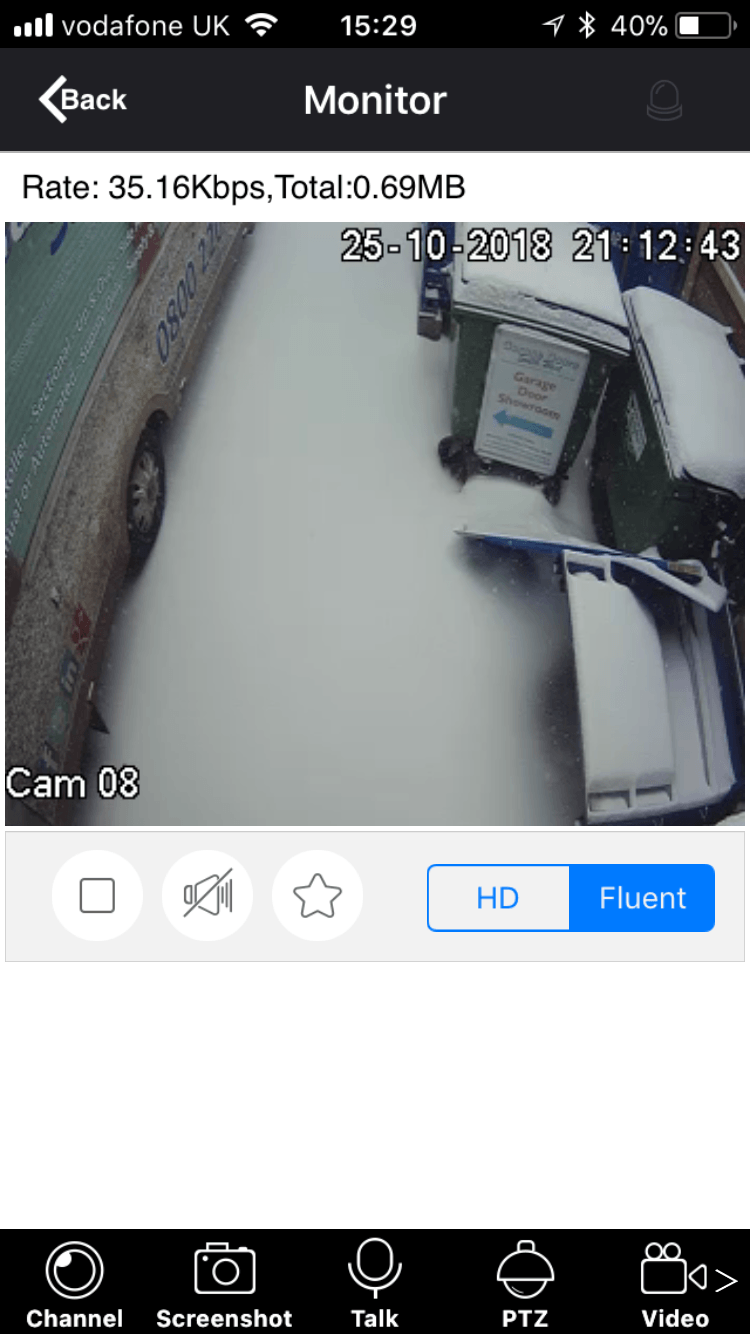Image resolution: width=750 pixels, height=1334 pixels.
Task: Open PTZ camera controls
Action: tap(525, 1284)
